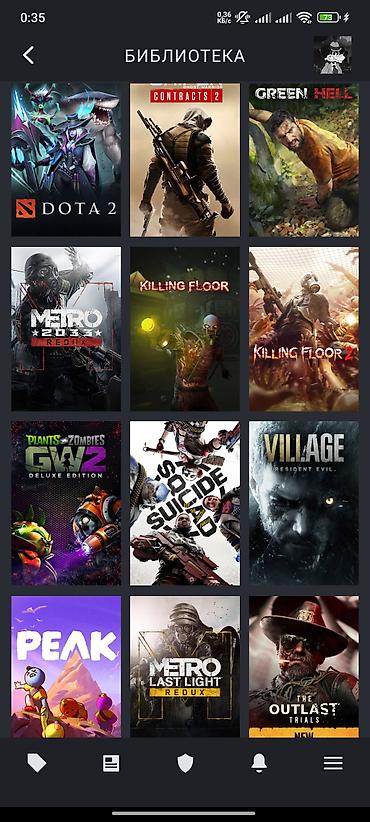
Task: Open the notifications bell tab
Action: coord(259,763)
